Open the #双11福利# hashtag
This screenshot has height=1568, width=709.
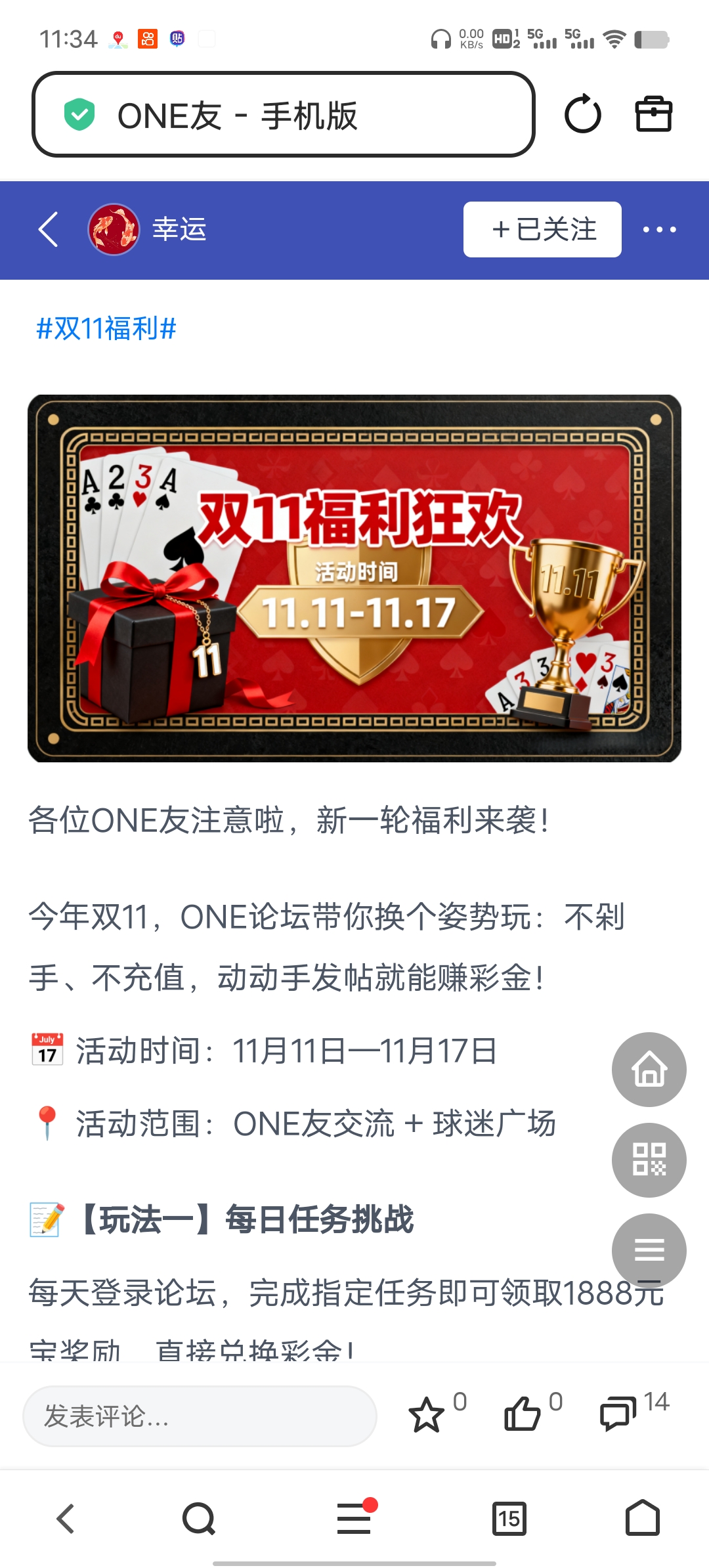106,328
